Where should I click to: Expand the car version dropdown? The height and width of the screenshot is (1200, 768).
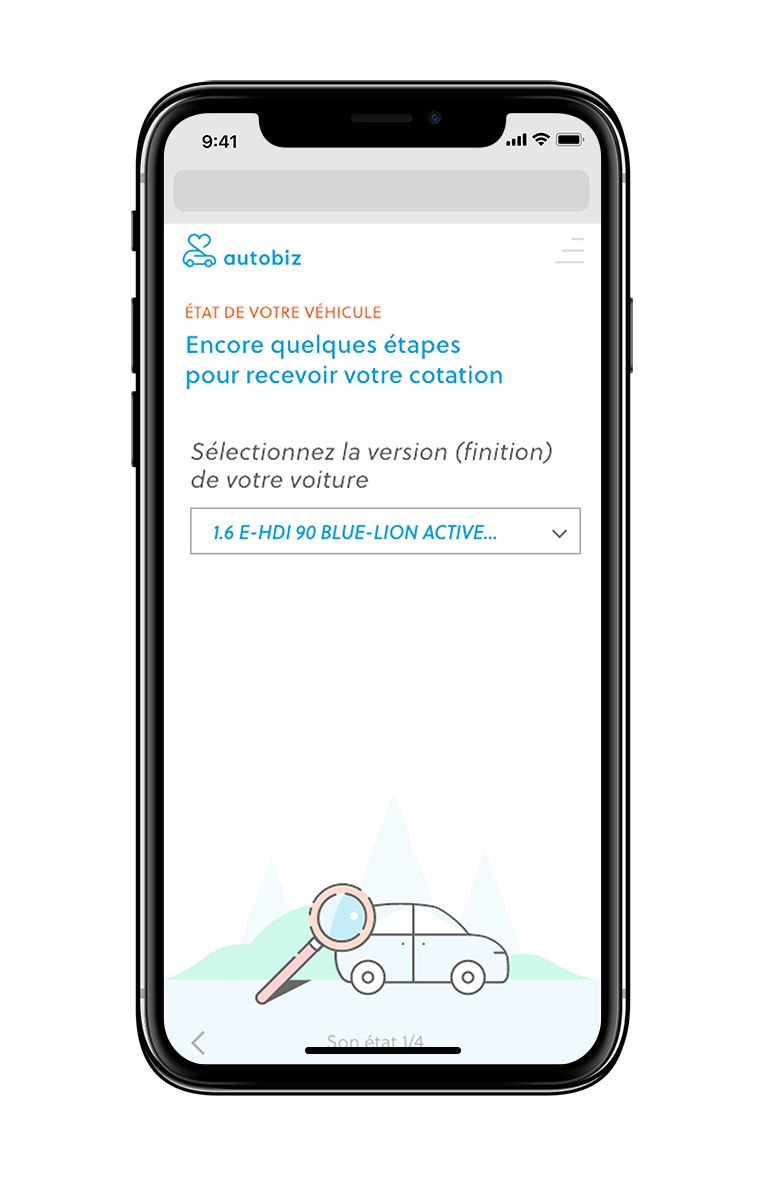coord(385,531)
